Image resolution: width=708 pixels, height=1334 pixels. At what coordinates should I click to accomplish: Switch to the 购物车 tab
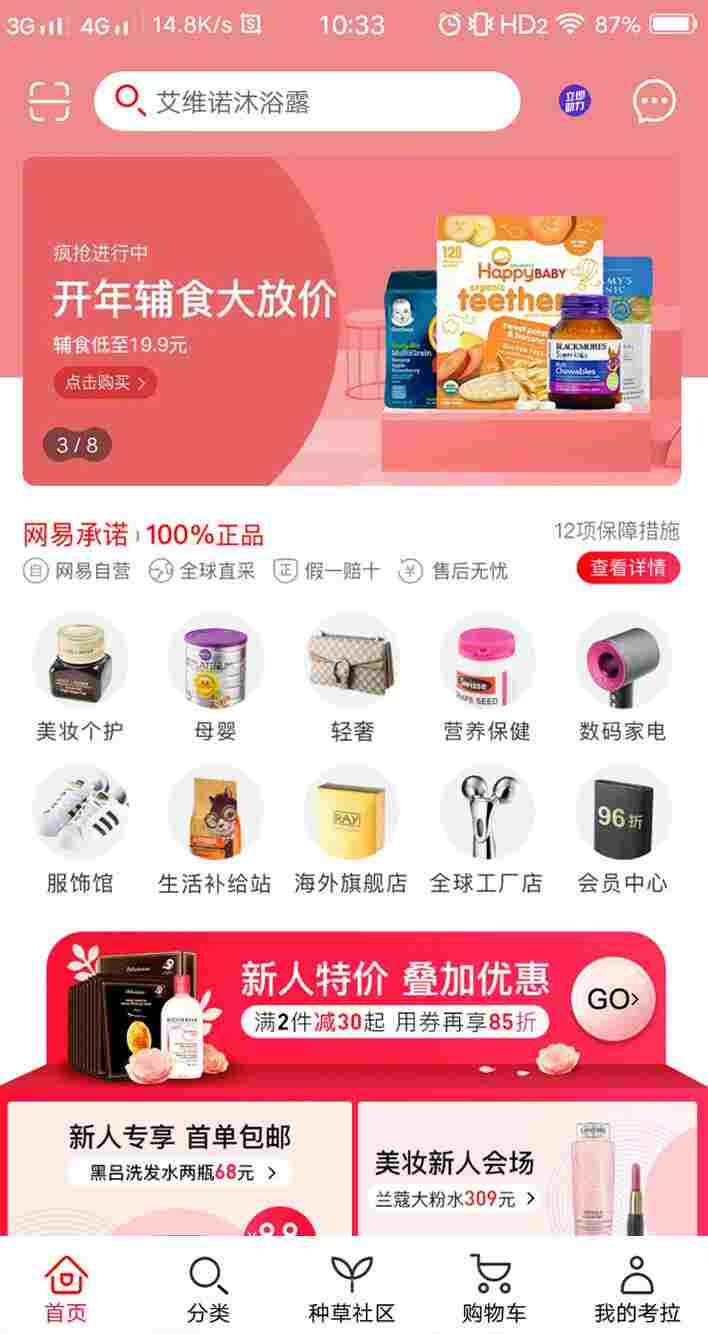pos(493,1289)
